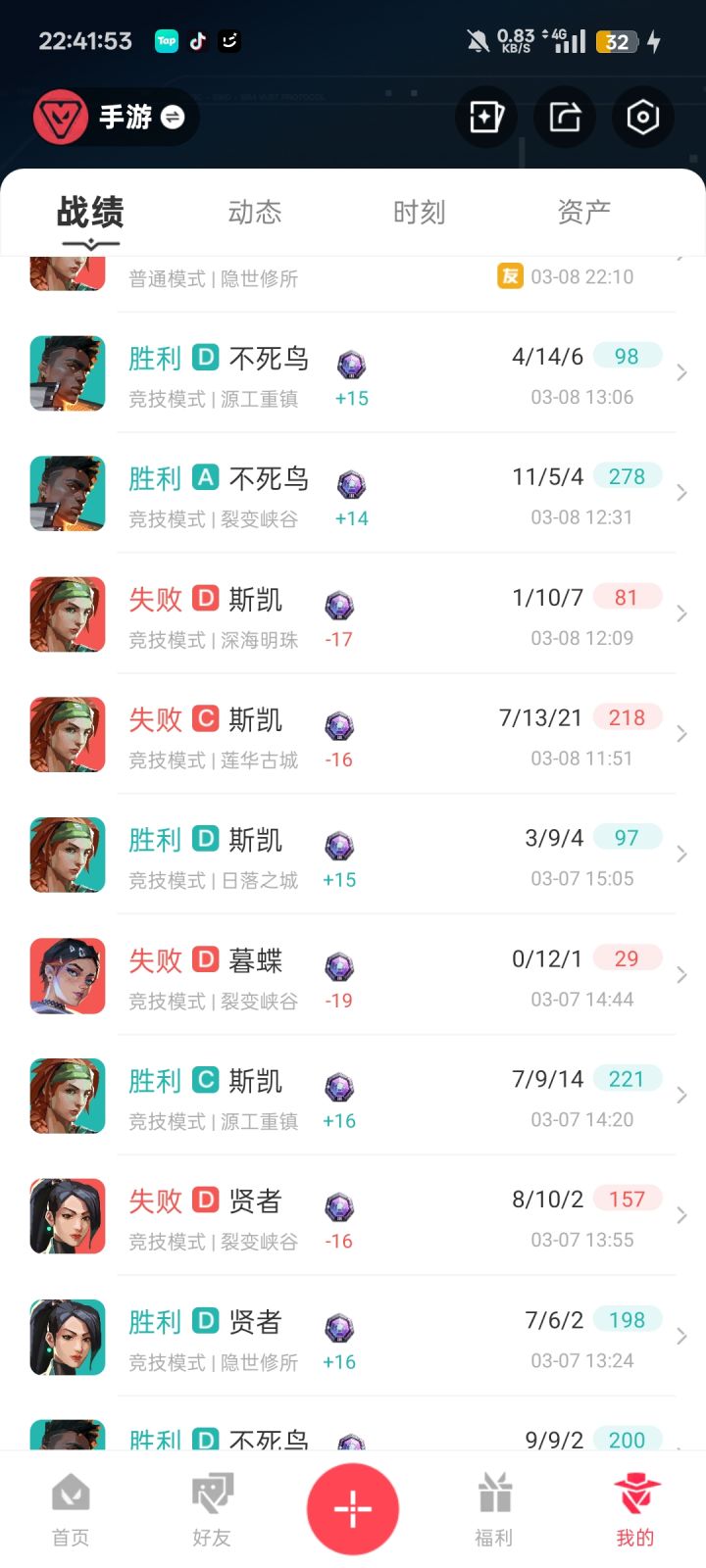Screen dimensions: 706x1568
Task: Switch to the 资产 tab
Action: [582, 212]
